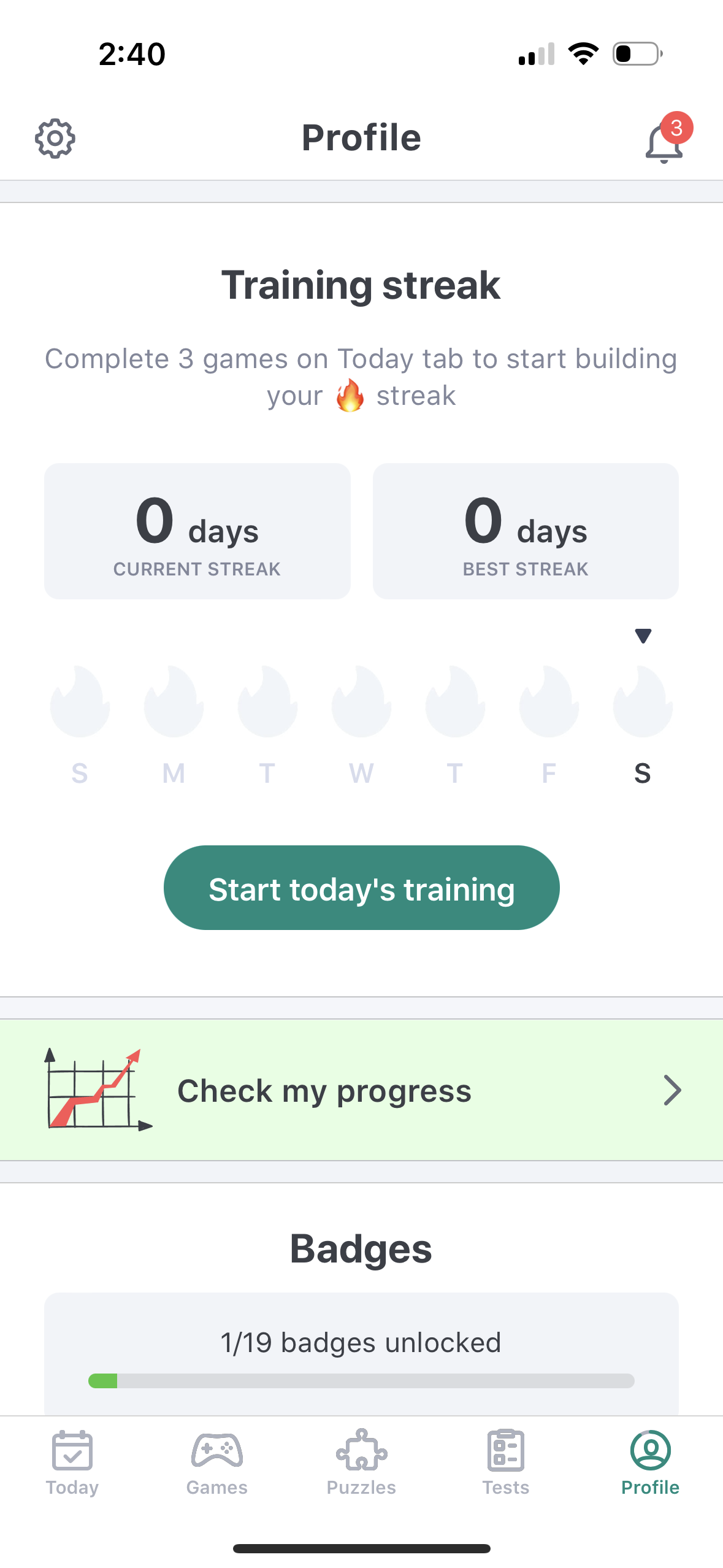Click the triangle indicator above Saturday
723x1568 pixels.
click(642, 637)
